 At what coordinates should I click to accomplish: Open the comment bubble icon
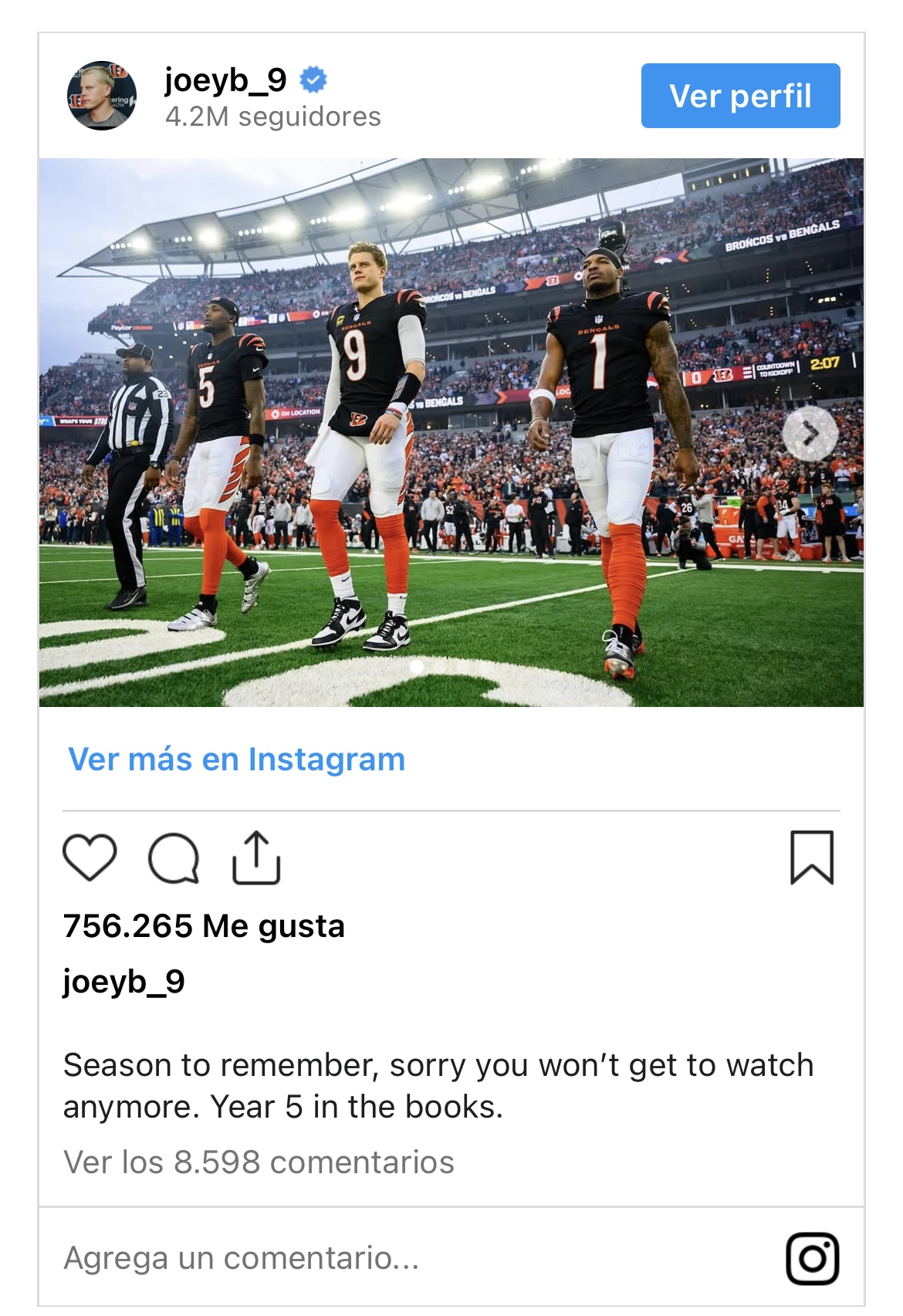pos(174,858)
